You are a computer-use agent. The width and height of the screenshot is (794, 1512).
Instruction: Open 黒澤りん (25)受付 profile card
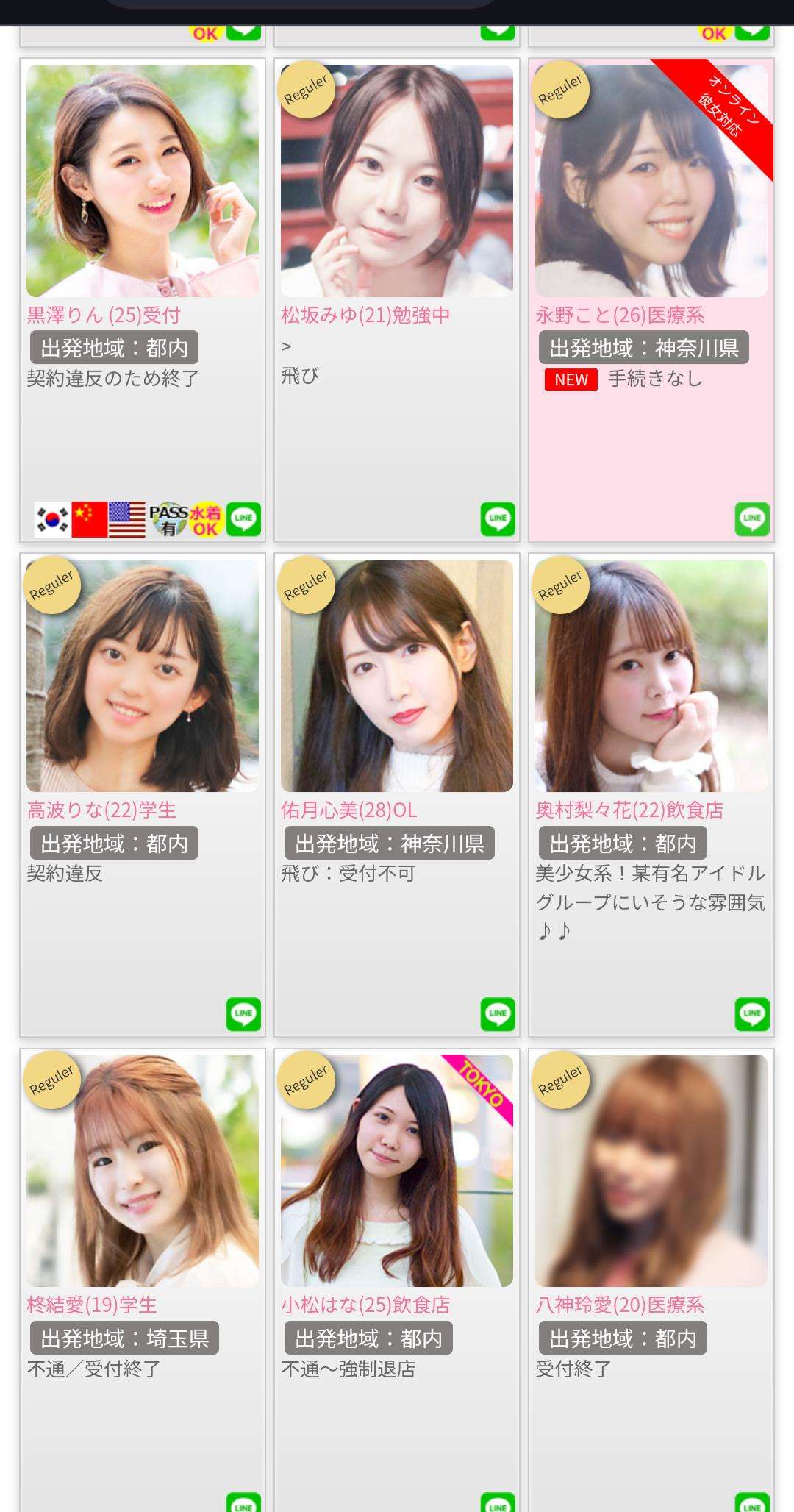(142, 181)
